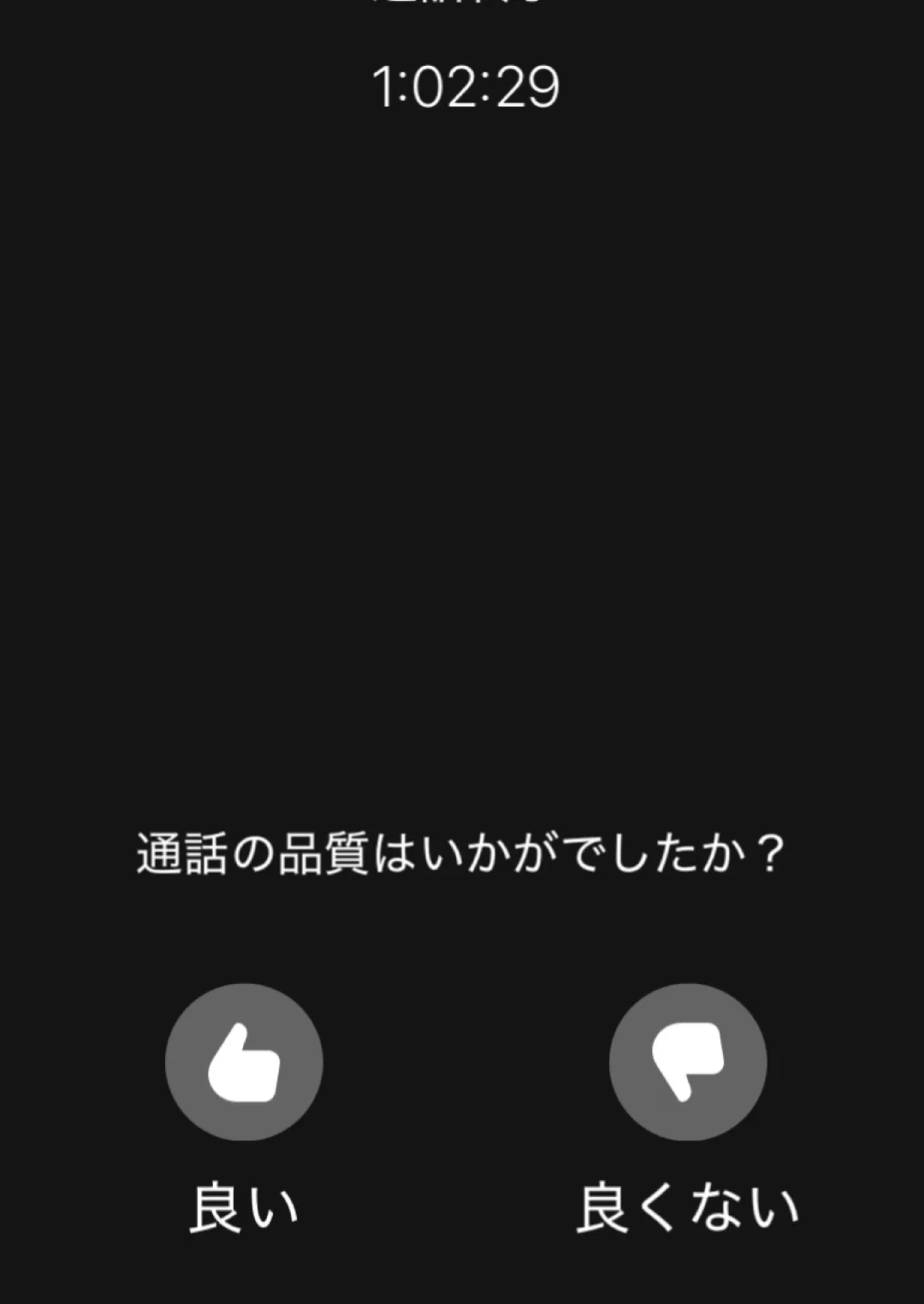The width and height of the screenshot is (924, 1304).
Task: Give positive feedback via the left rating icon
Action: [x=244, y=1061]
